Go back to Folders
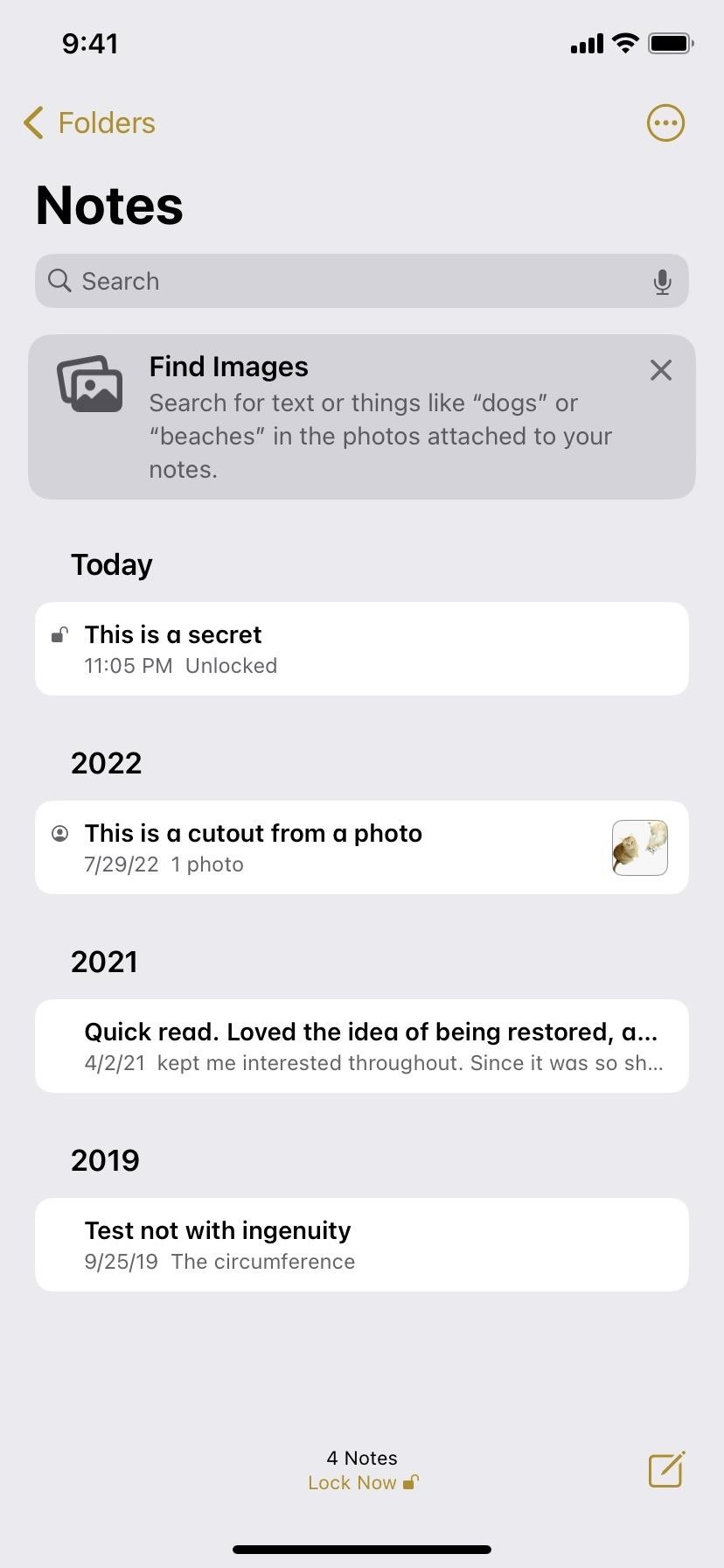Image resolution: width=724 pixels, height=1568 pixels. 89,123
